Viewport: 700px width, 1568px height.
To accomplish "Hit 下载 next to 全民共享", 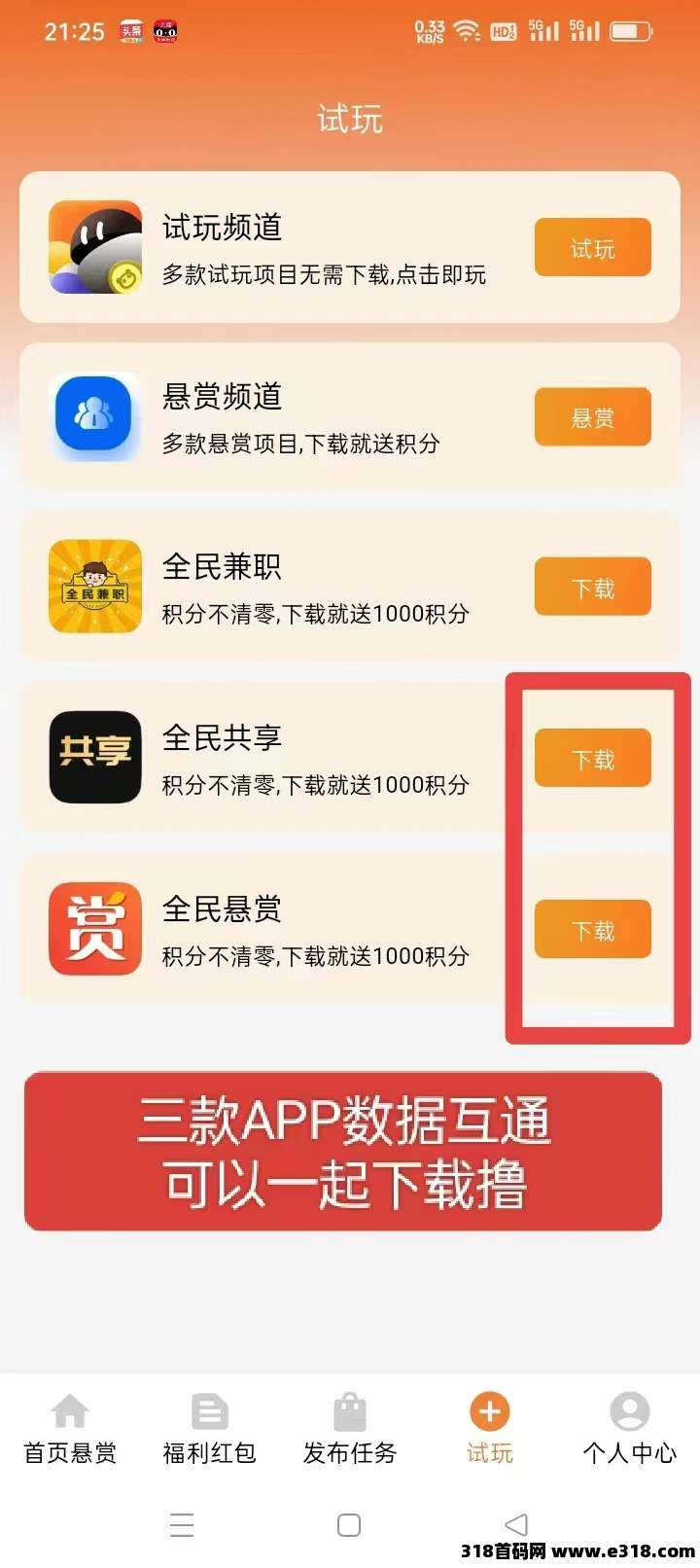I will 592,759.
